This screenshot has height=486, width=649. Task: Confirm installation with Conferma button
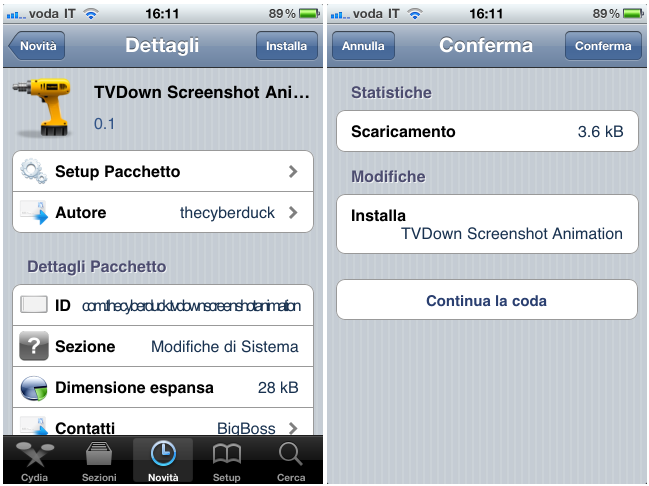[x=603, y=46]
